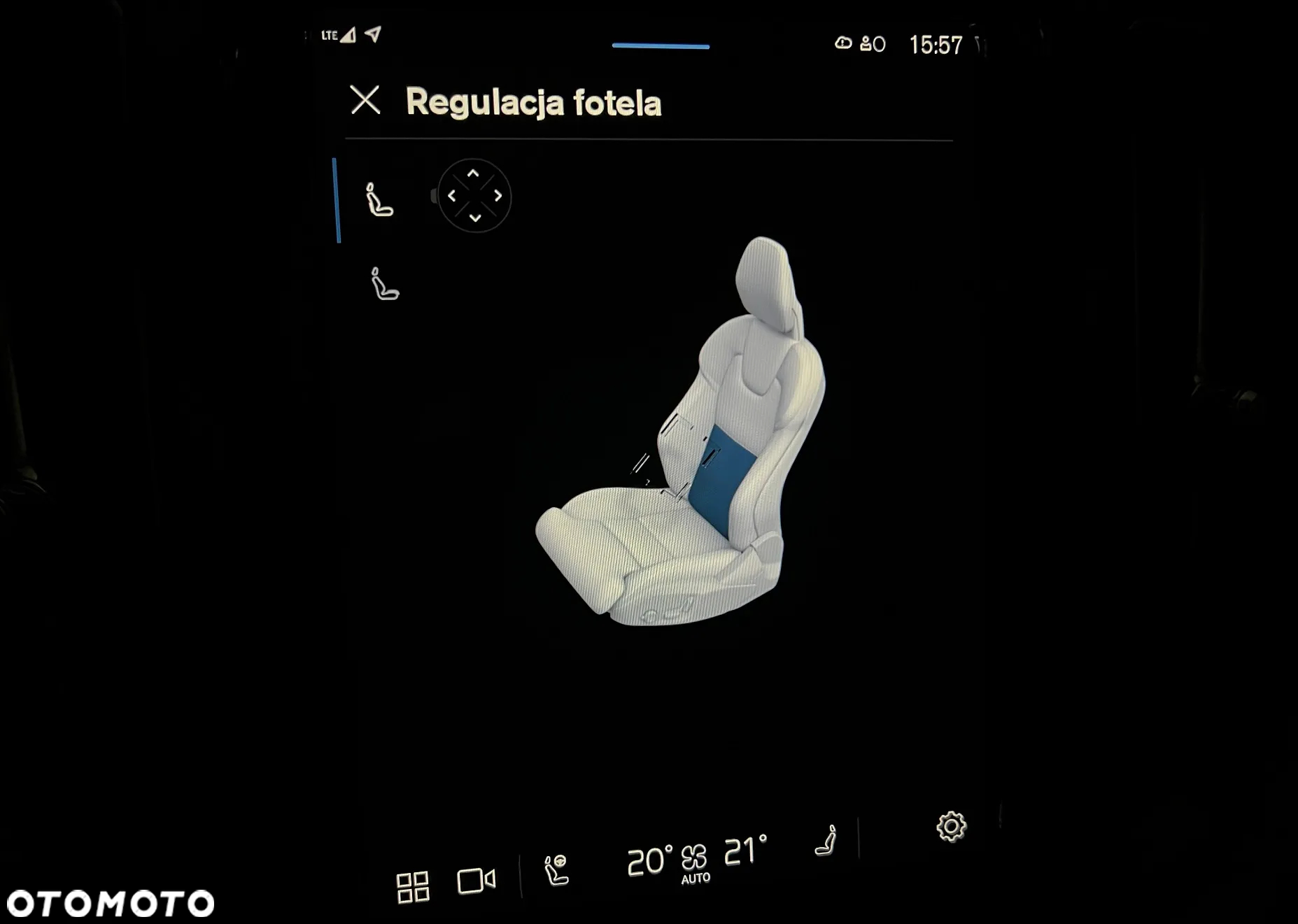Open the camera view

476,881
